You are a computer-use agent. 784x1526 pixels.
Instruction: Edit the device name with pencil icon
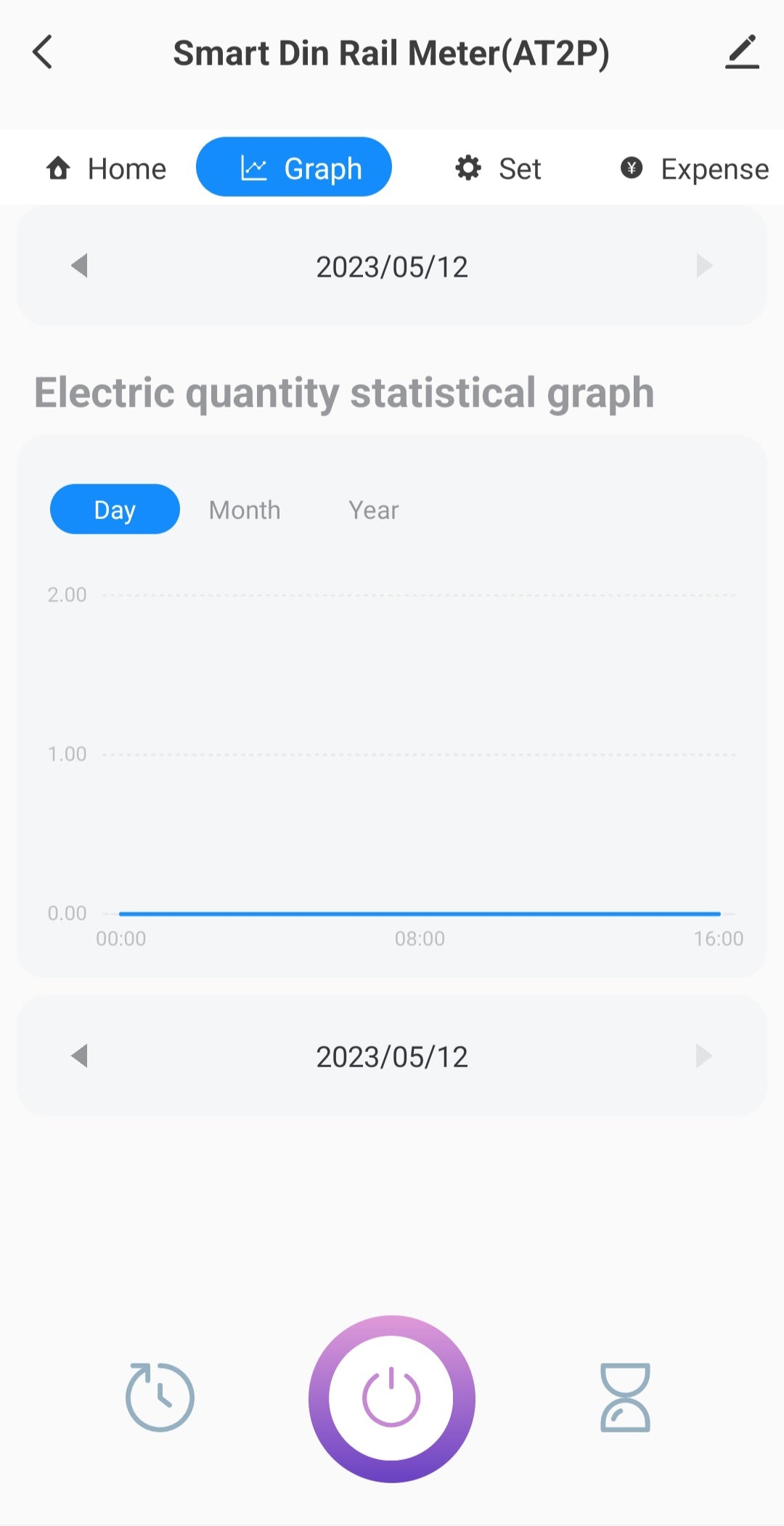click(742, 52)
